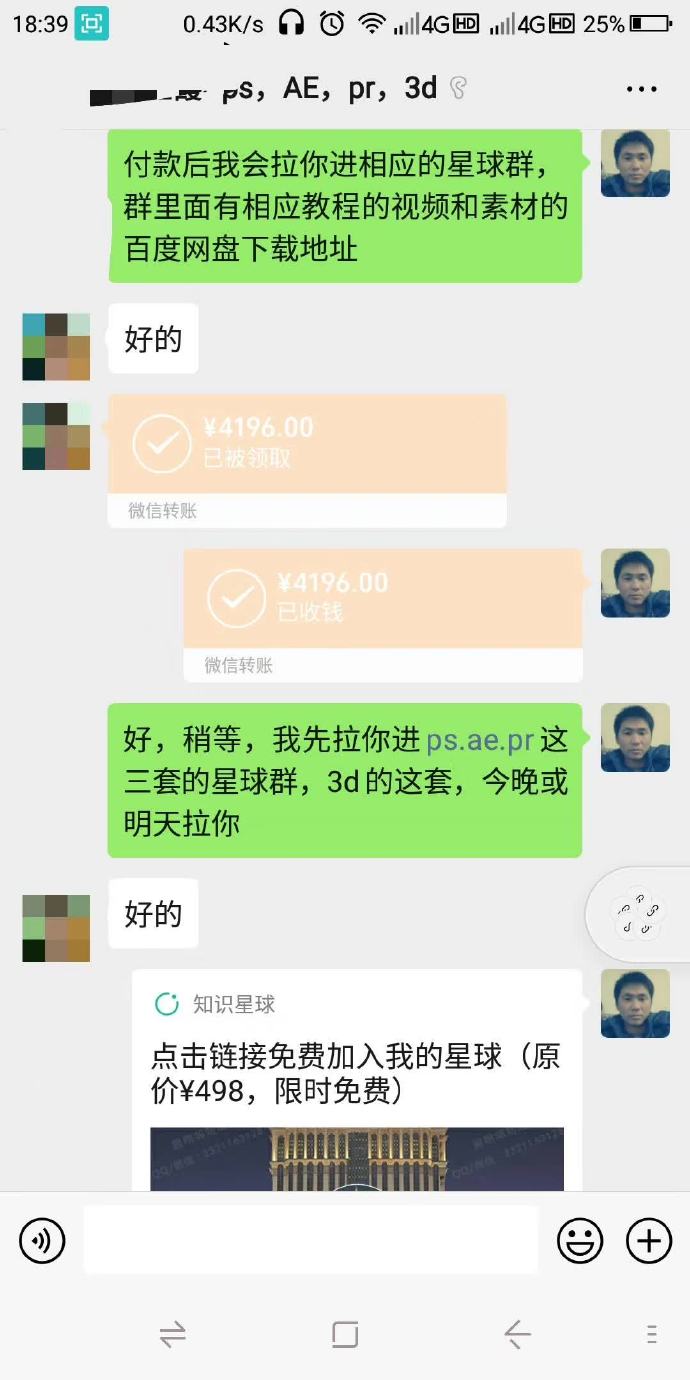Tap the ps.ae.pr link in message
Screen dimensions: 690x1380
point(481,740)
